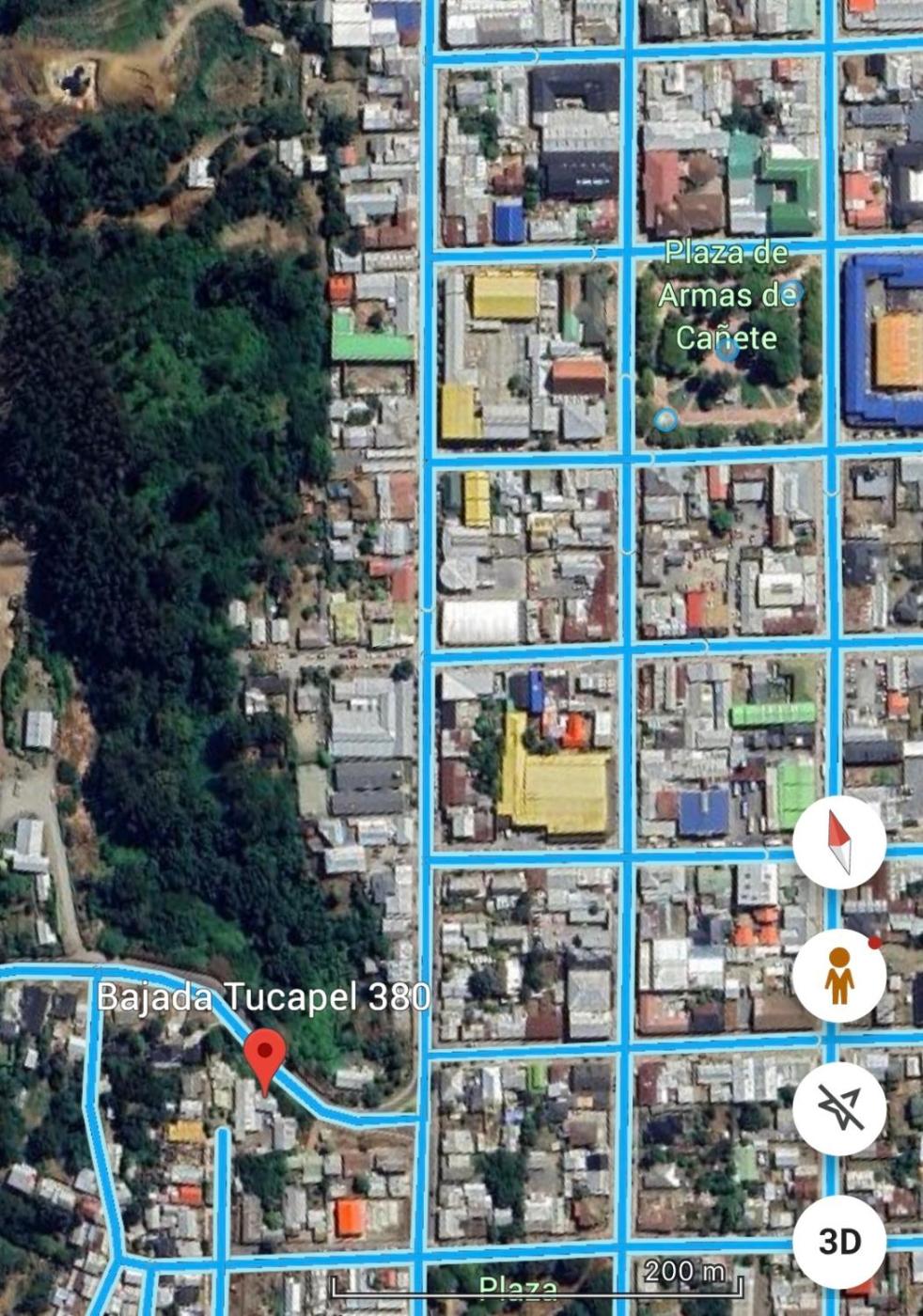The width and height of the screenshot is (923, 1316).
Task: Switch the map to 3D view
Action: 838,1242
